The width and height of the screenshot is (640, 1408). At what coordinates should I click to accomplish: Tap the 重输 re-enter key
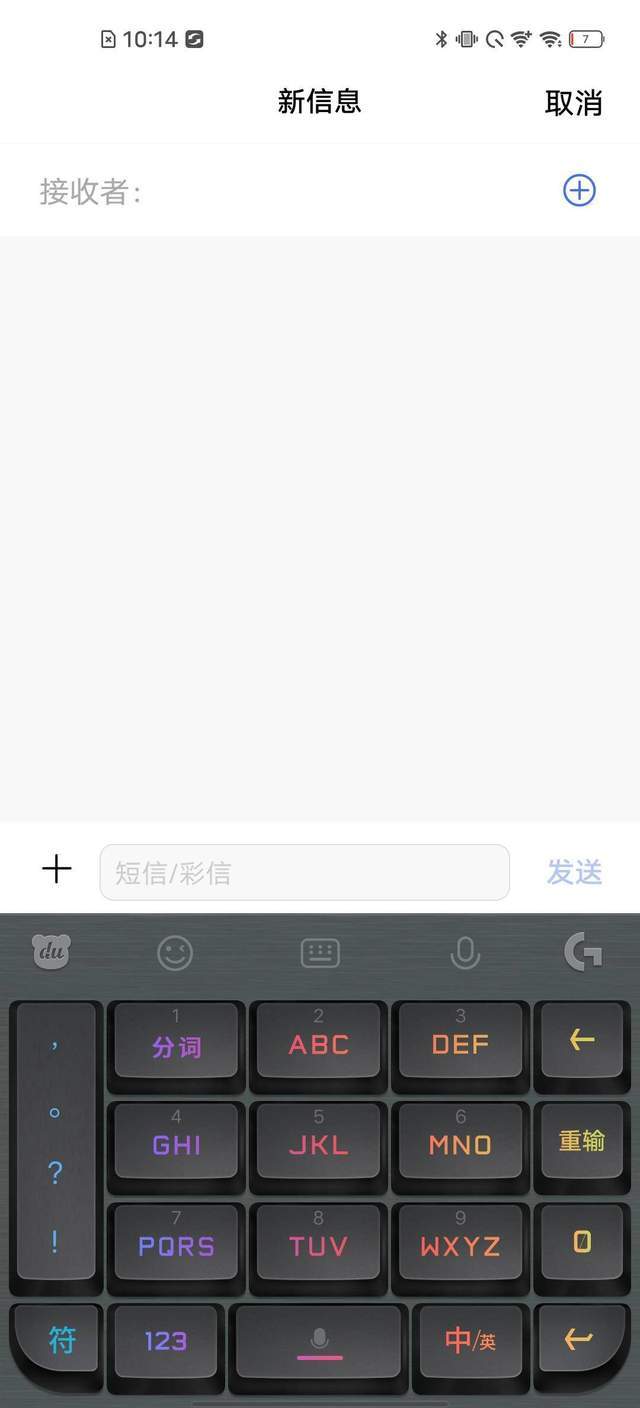tap(581, 1140)
